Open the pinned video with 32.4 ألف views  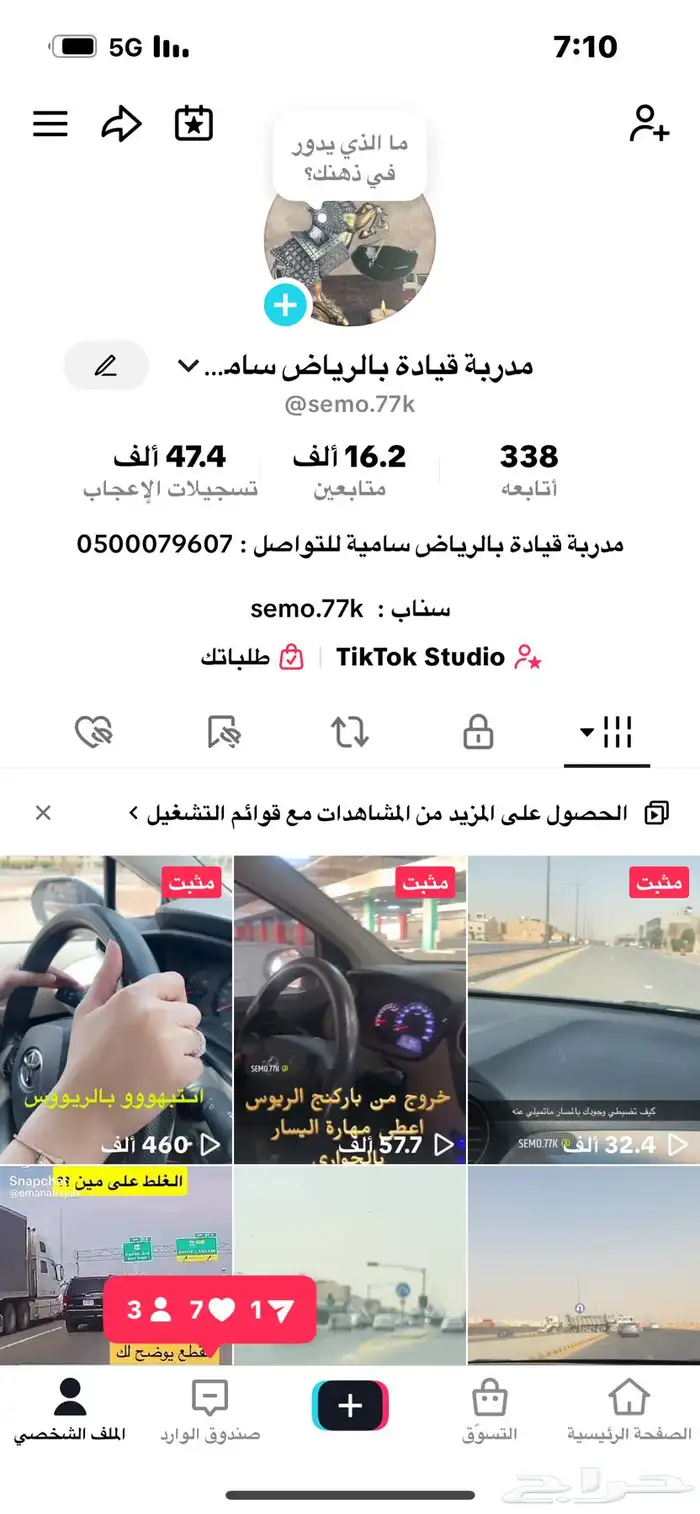coord(583,1010)
